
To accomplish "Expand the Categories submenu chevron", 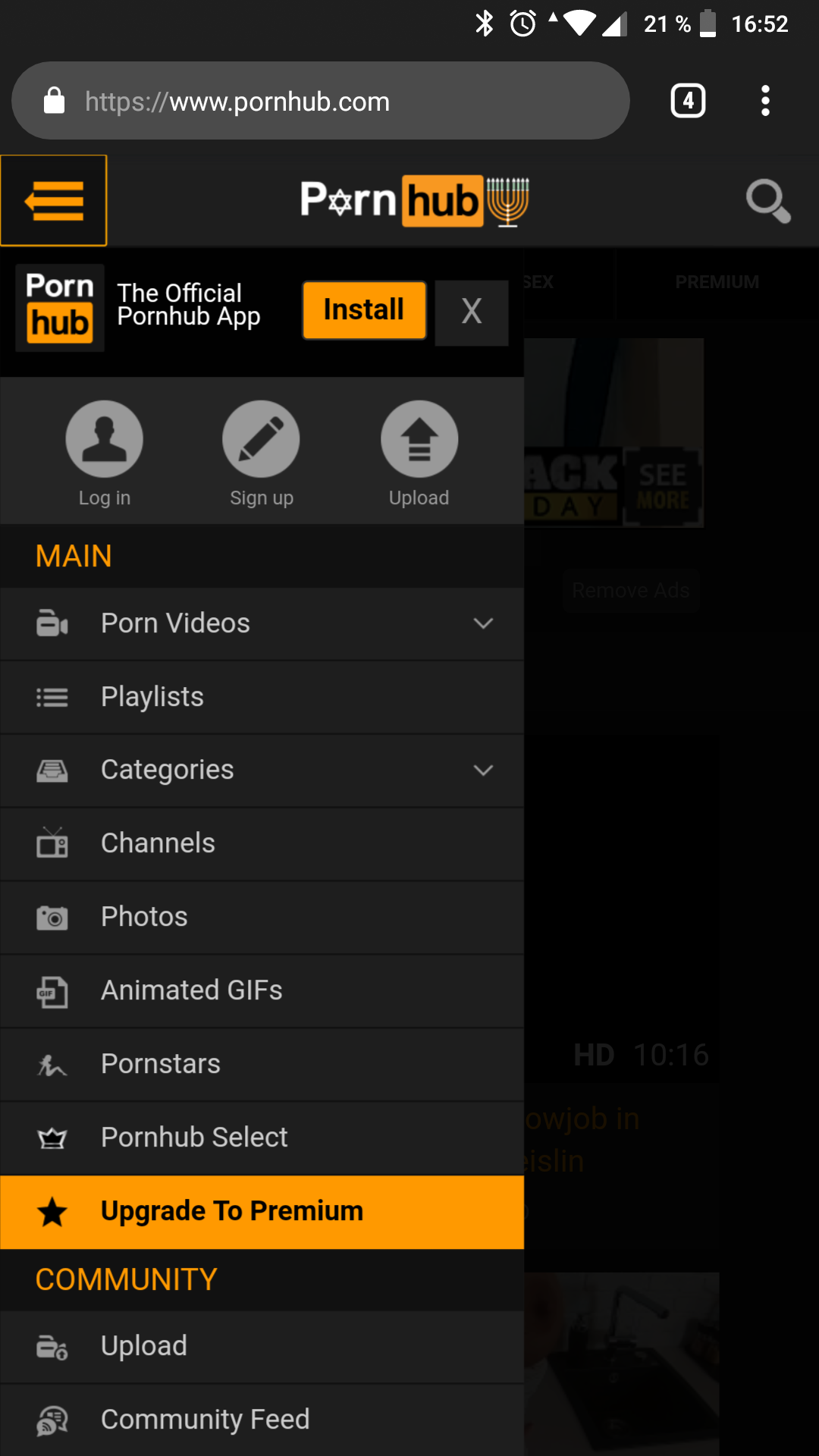I will click(483, 770).
